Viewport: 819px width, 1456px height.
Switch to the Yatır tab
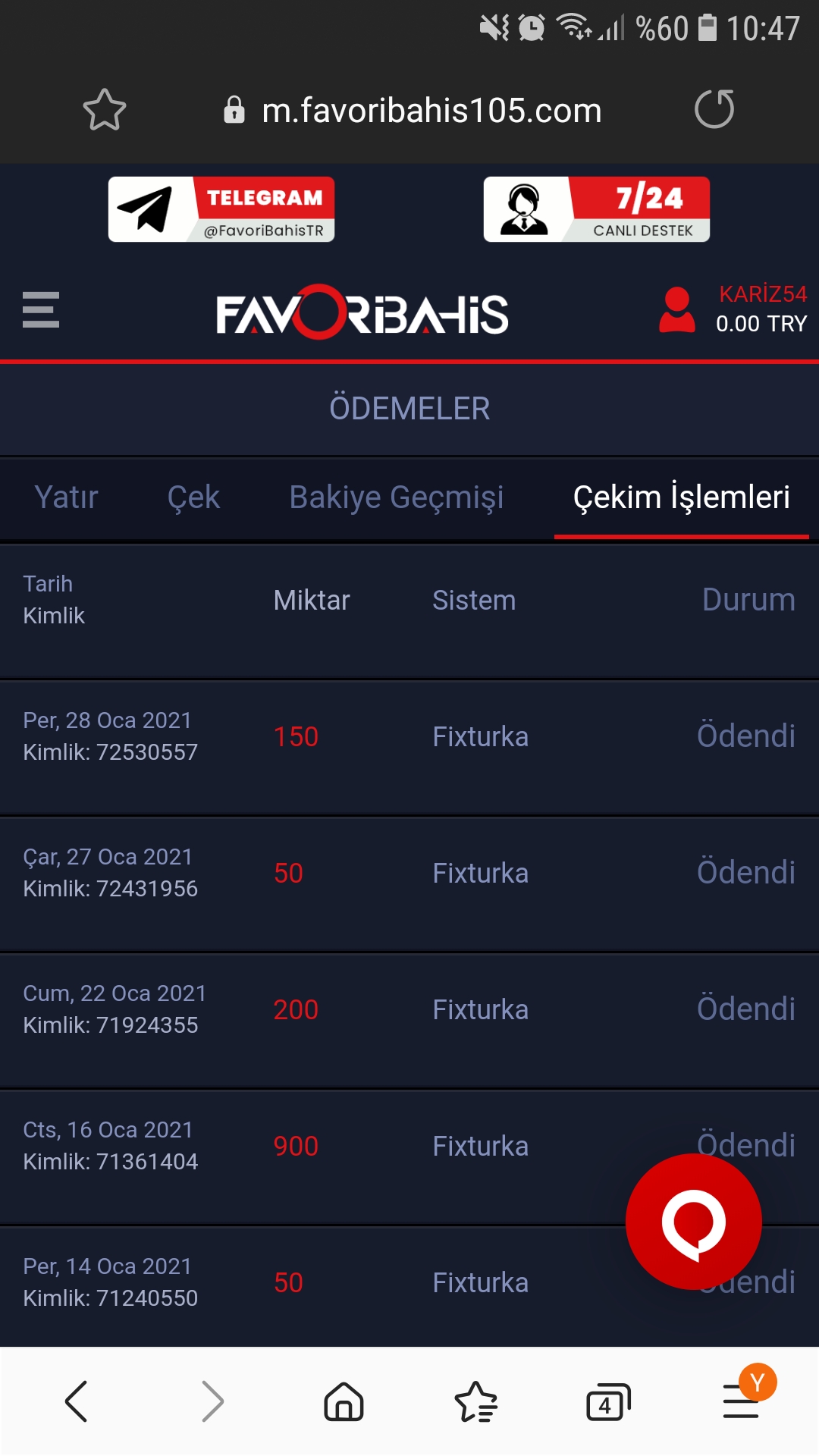click(x=67, y=497)
